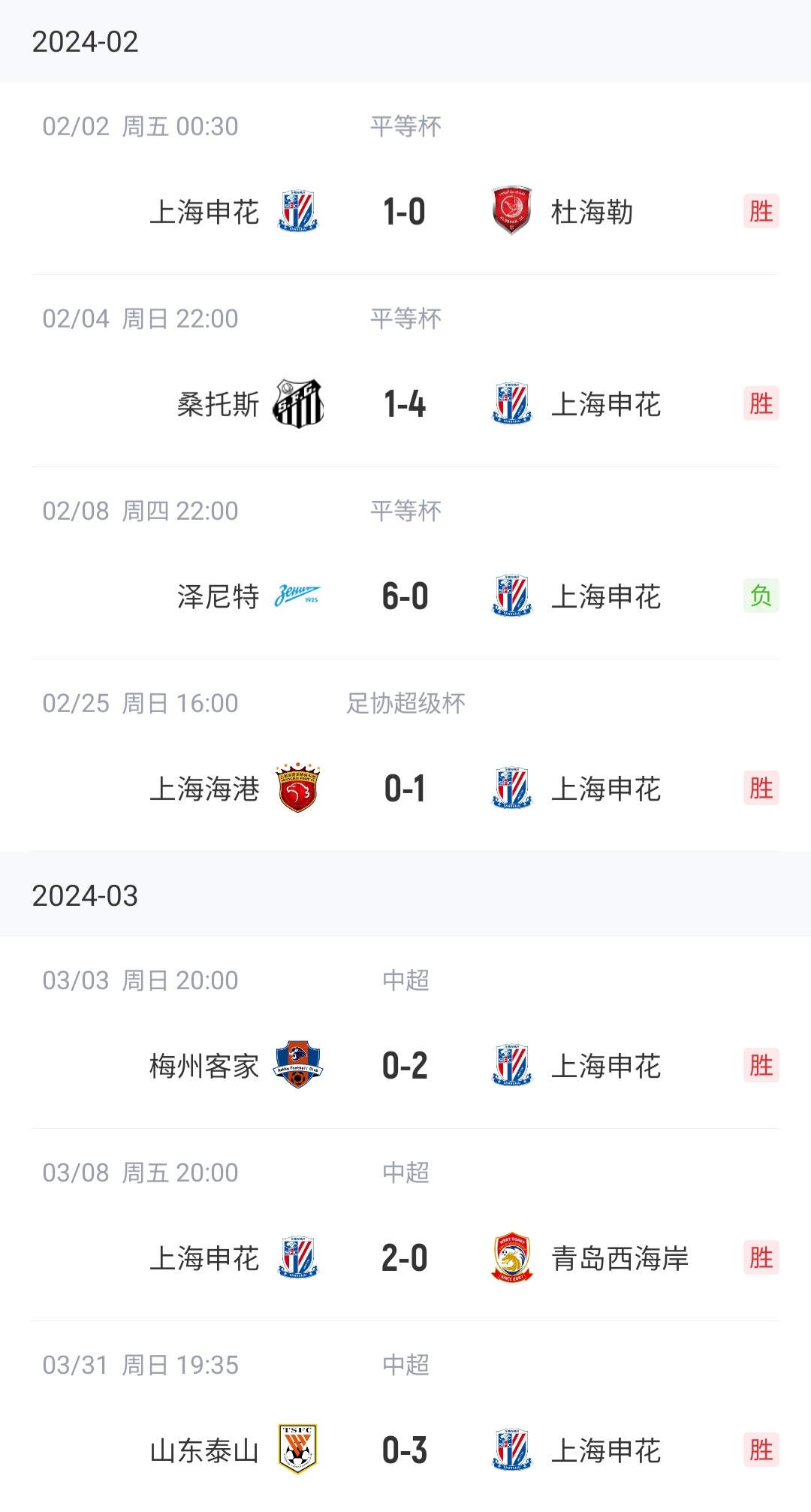Open the 泽尼特 6-0 上海申花 match
811x1512 pixels.
coord(405,596)
